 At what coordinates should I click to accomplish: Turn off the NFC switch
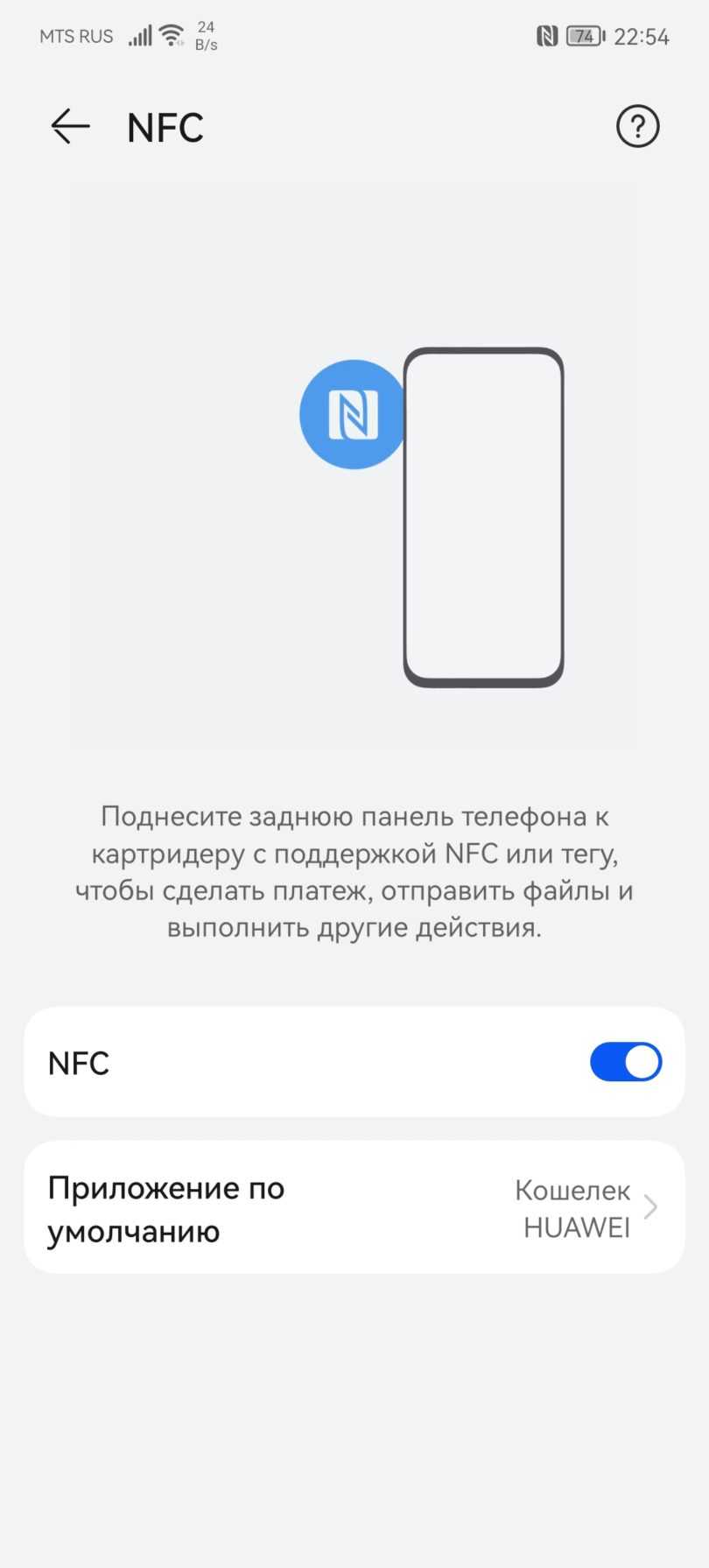pyautogui.click(x=625, y=1062)
